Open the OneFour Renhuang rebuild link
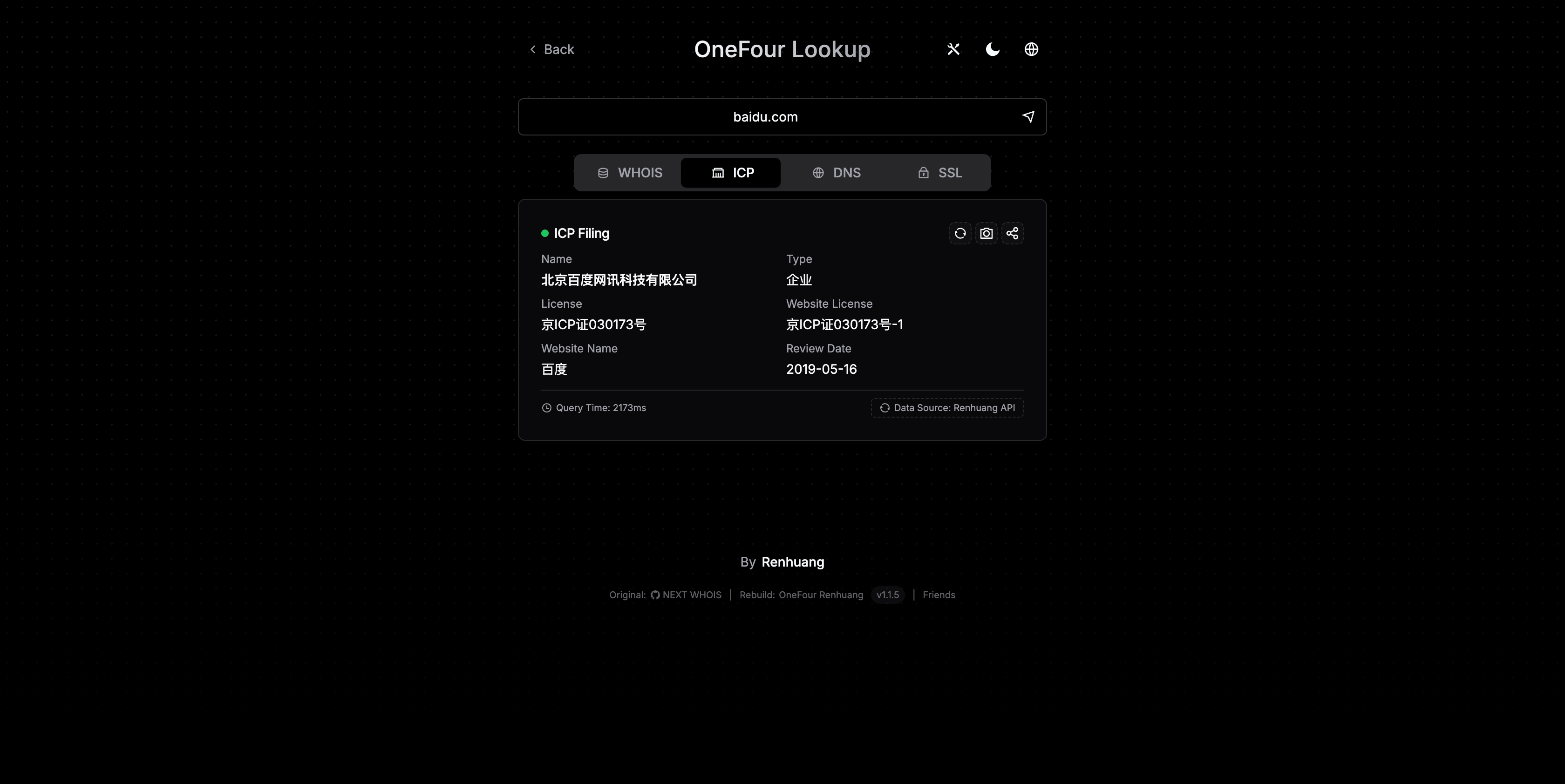This screenshot has width=1565, height=784. (x=820, y=595)
